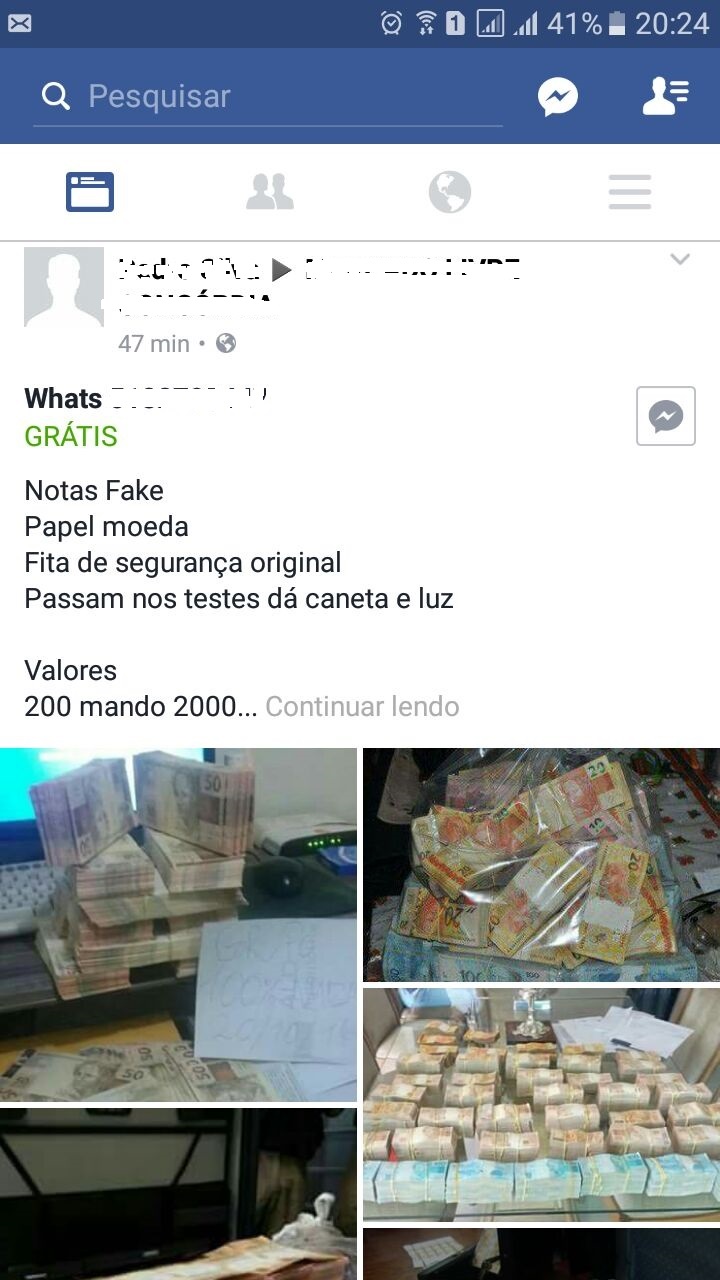720x1280 pixels.
Task: Tap inside the Pesquisar search field
Action: pyautogui.click(x=250, y=96)
